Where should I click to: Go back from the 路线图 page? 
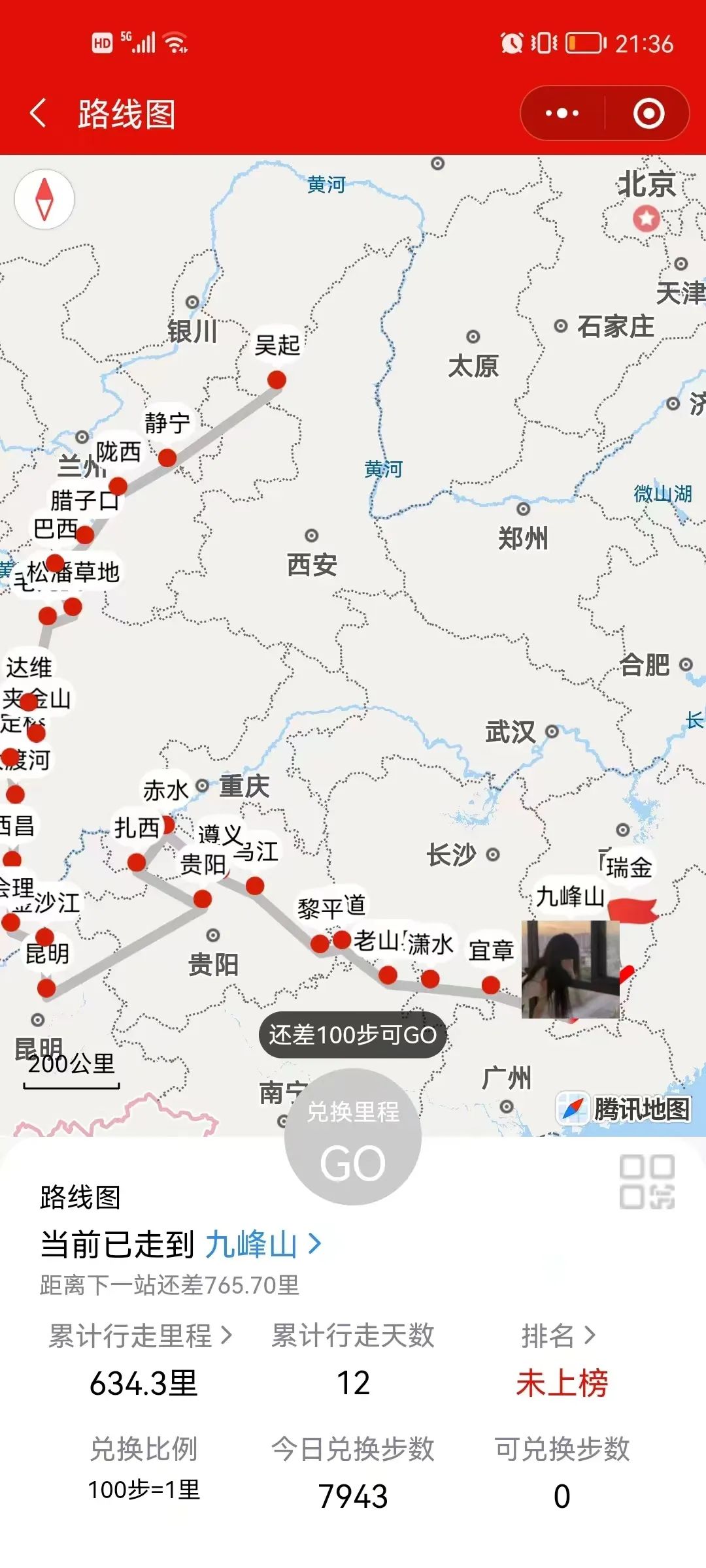tap(38, 114)
